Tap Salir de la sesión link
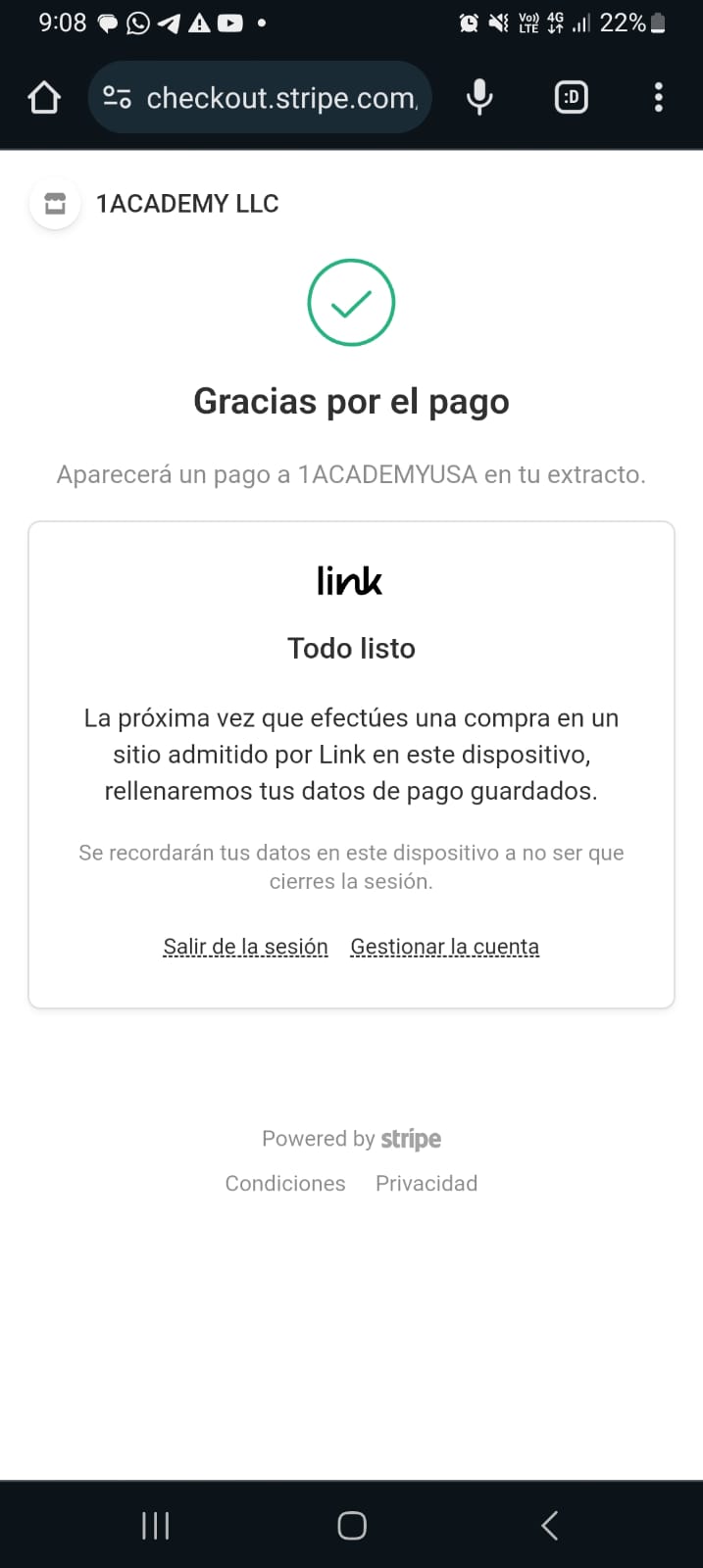The height and width of the screenshot is (1568, 703). [x=245, y=947]
